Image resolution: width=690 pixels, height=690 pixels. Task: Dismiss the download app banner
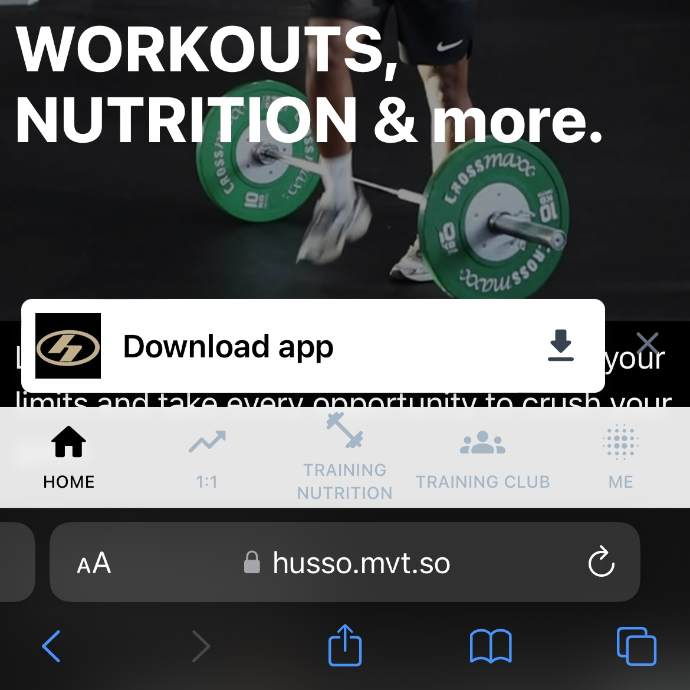(648, 343)
